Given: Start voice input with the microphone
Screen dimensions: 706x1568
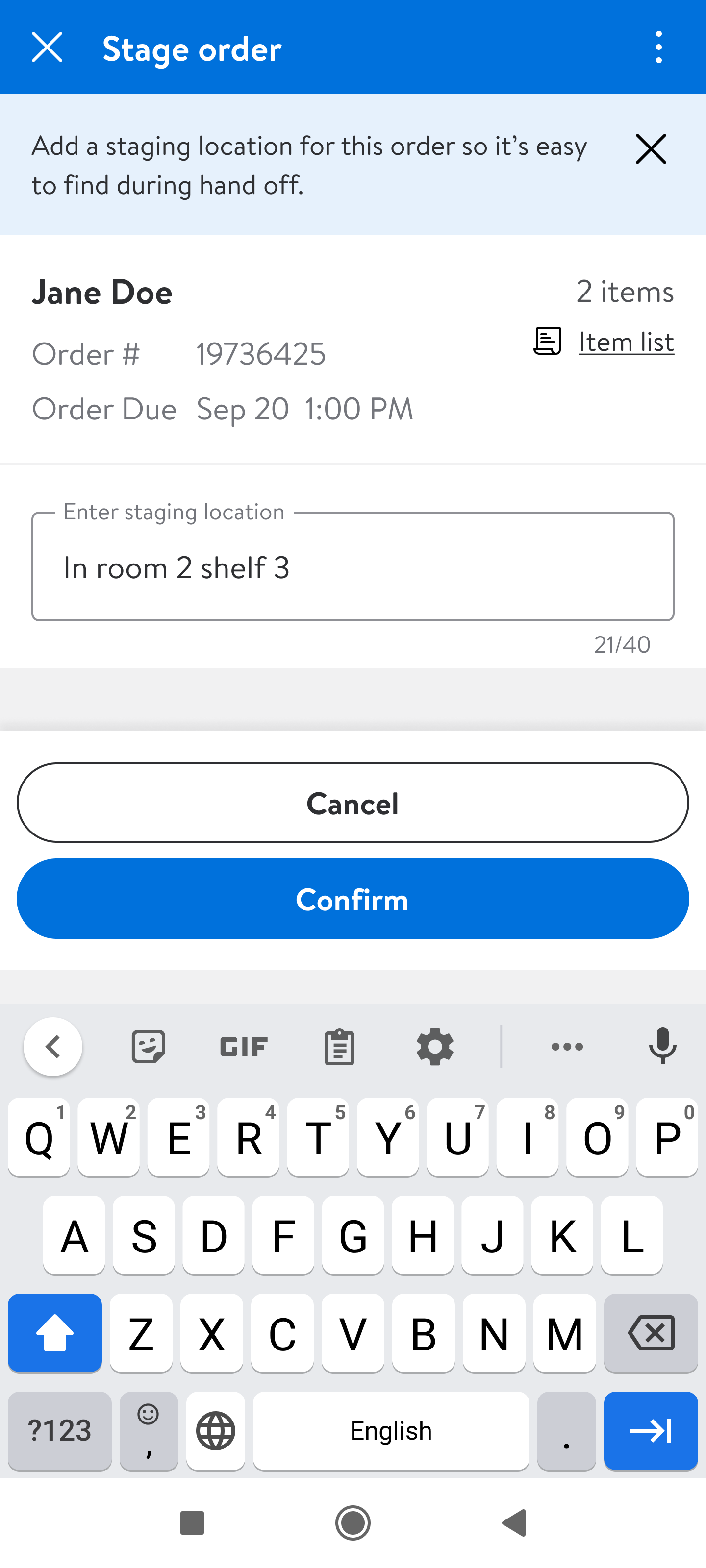Looking at the screenshot, I should coord(662,1046).
